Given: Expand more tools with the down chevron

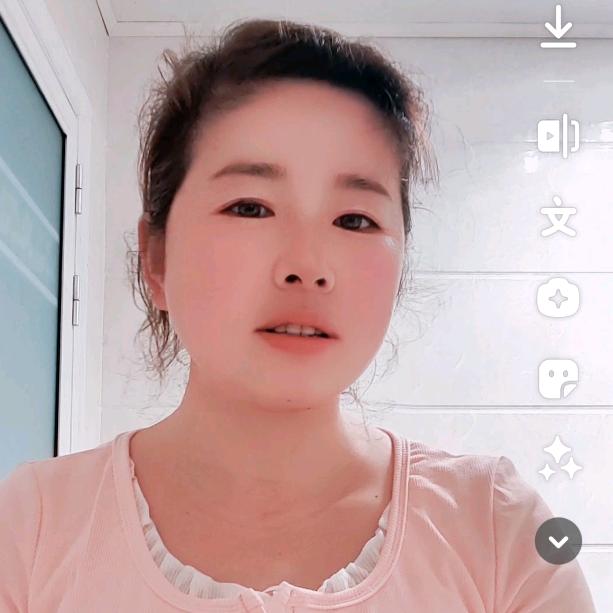Looking at the screenshot, I should [x=558, y=541].
